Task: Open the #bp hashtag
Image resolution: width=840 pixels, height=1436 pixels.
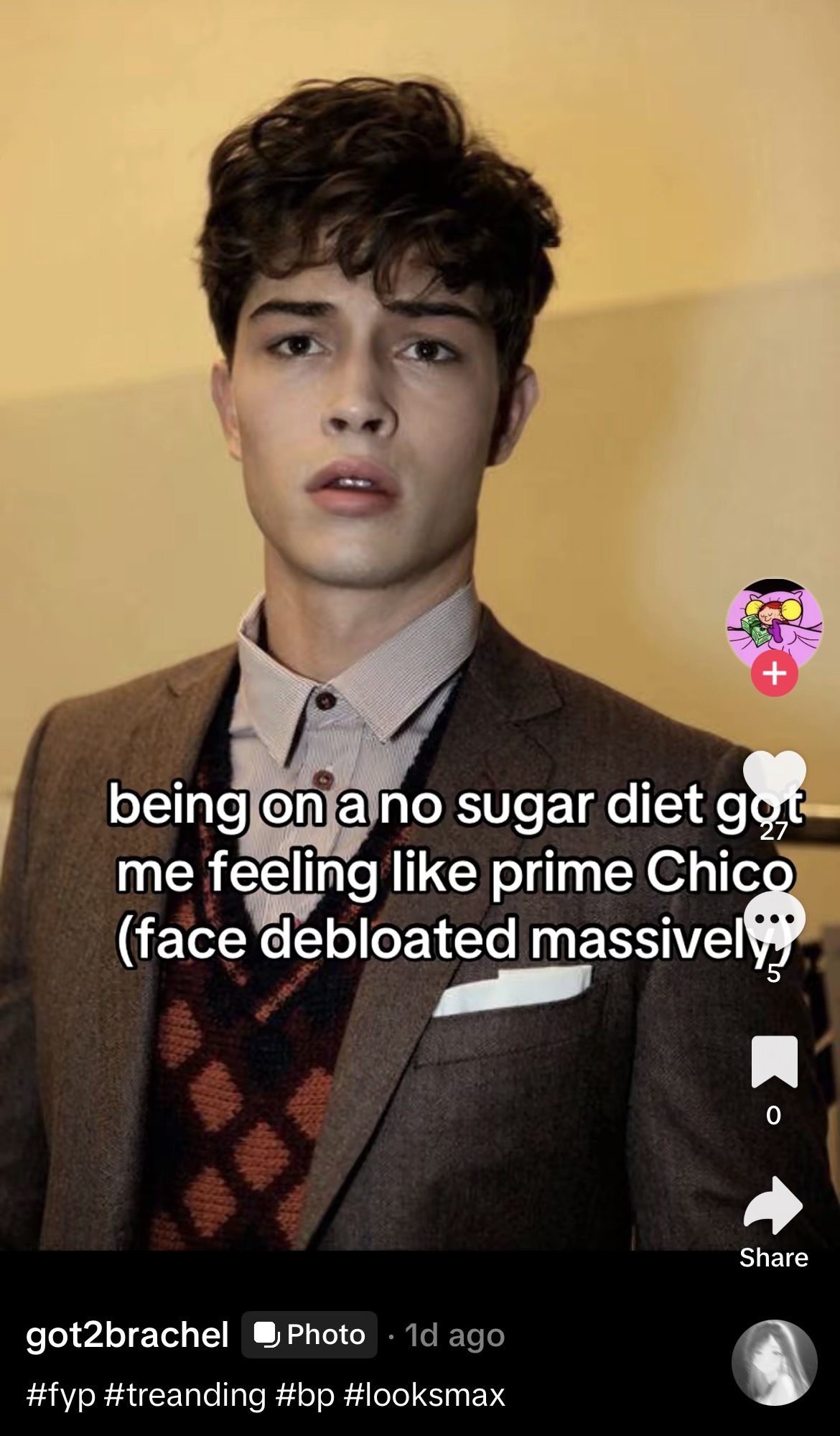Action: (304, 1395)
